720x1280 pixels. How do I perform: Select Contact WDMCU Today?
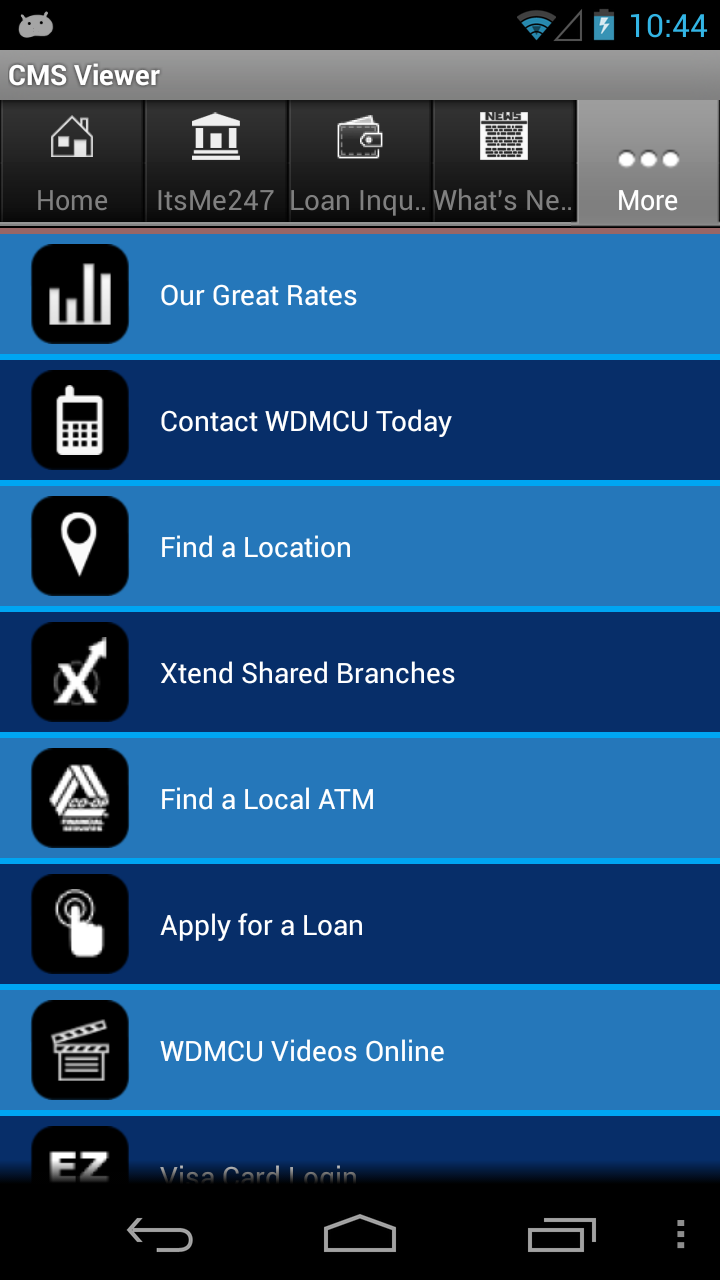[360, 421]
